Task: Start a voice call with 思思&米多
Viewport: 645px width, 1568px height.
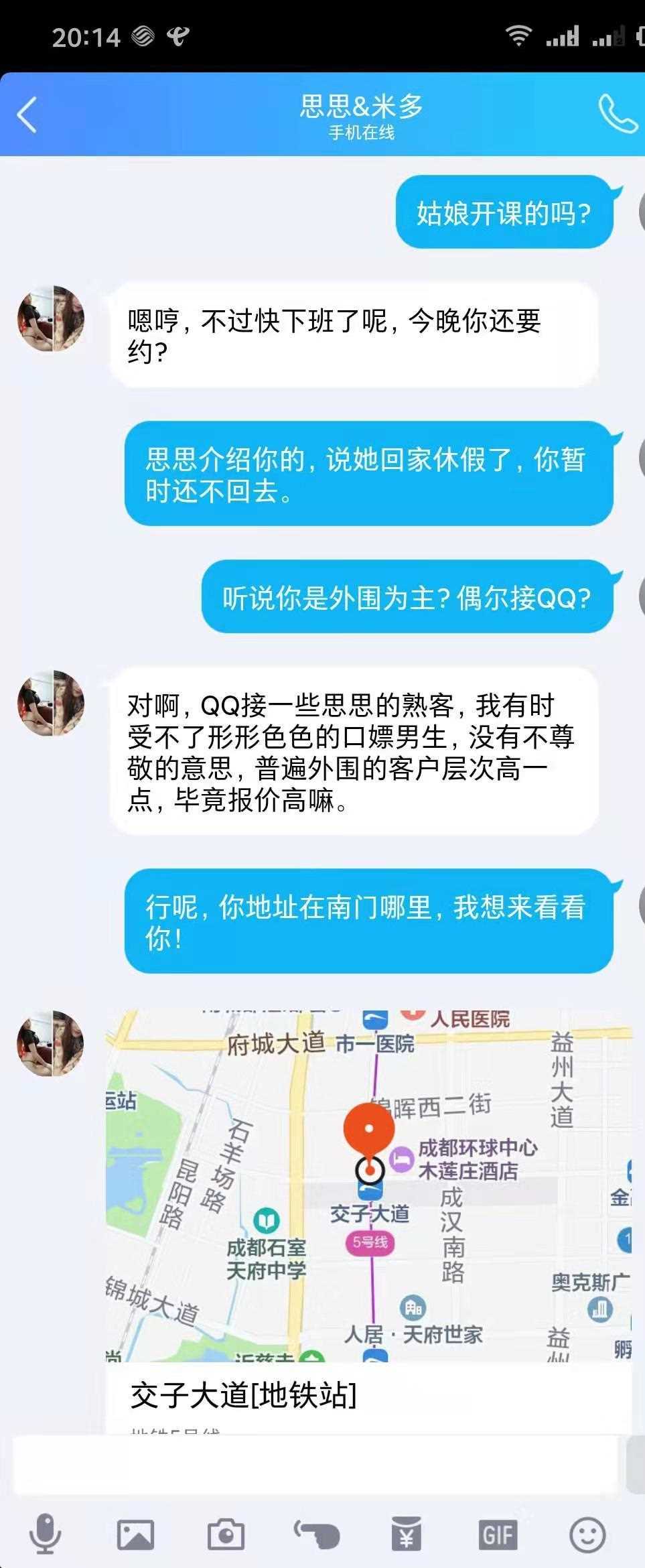Action: coord(616,115)
